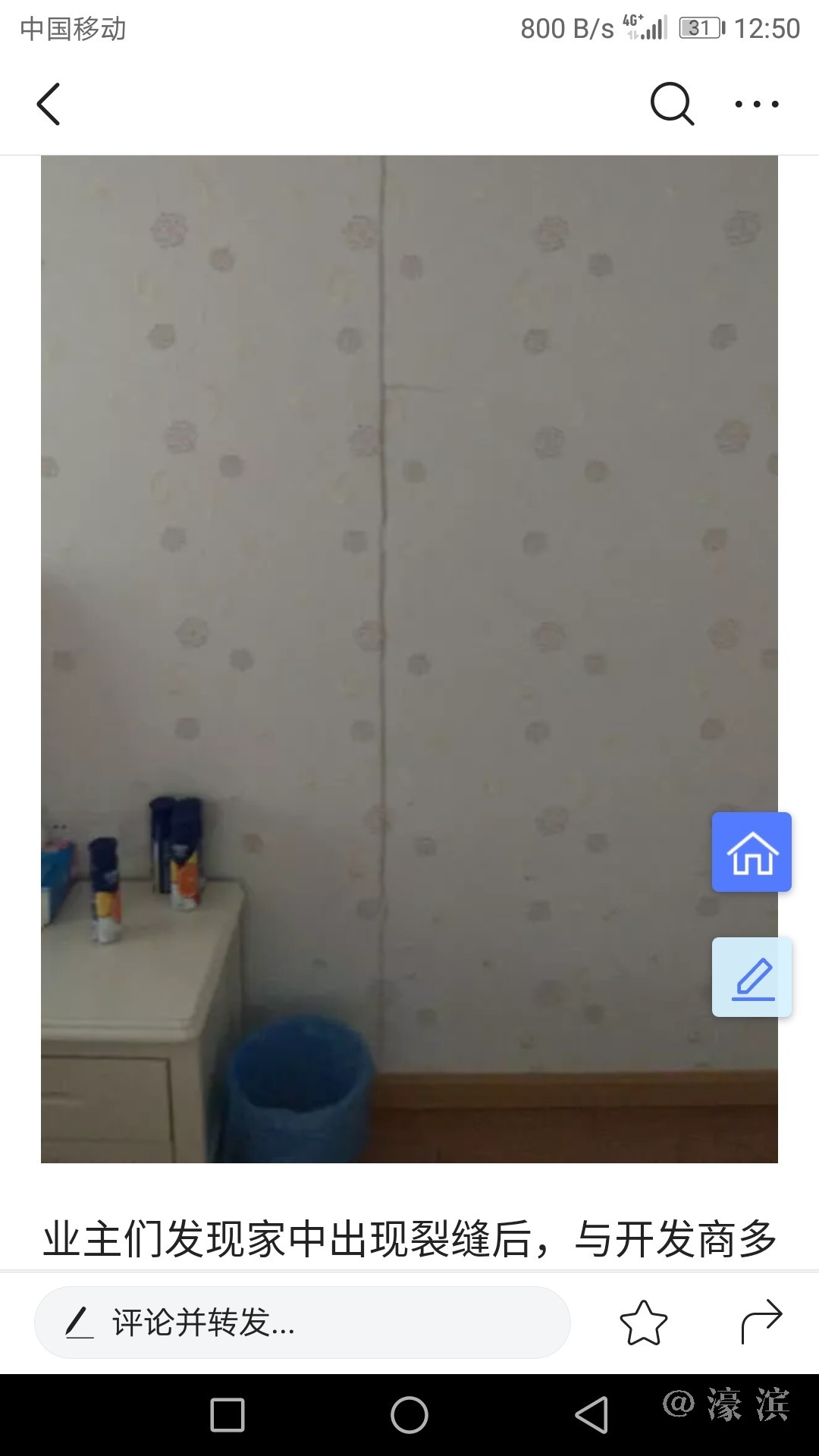
Task: Open the 评论并转发 comment field
Action: point(302,1323)
